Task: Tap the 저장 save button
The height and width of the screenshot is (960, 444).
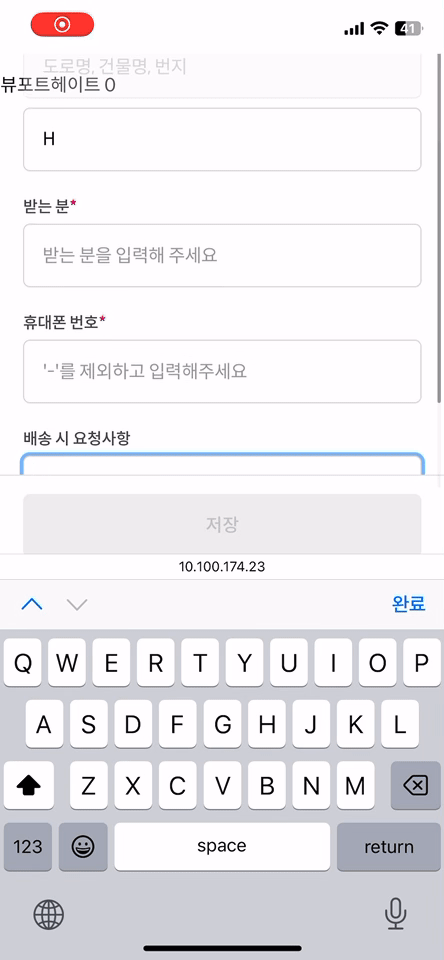Action: [222, 524]
